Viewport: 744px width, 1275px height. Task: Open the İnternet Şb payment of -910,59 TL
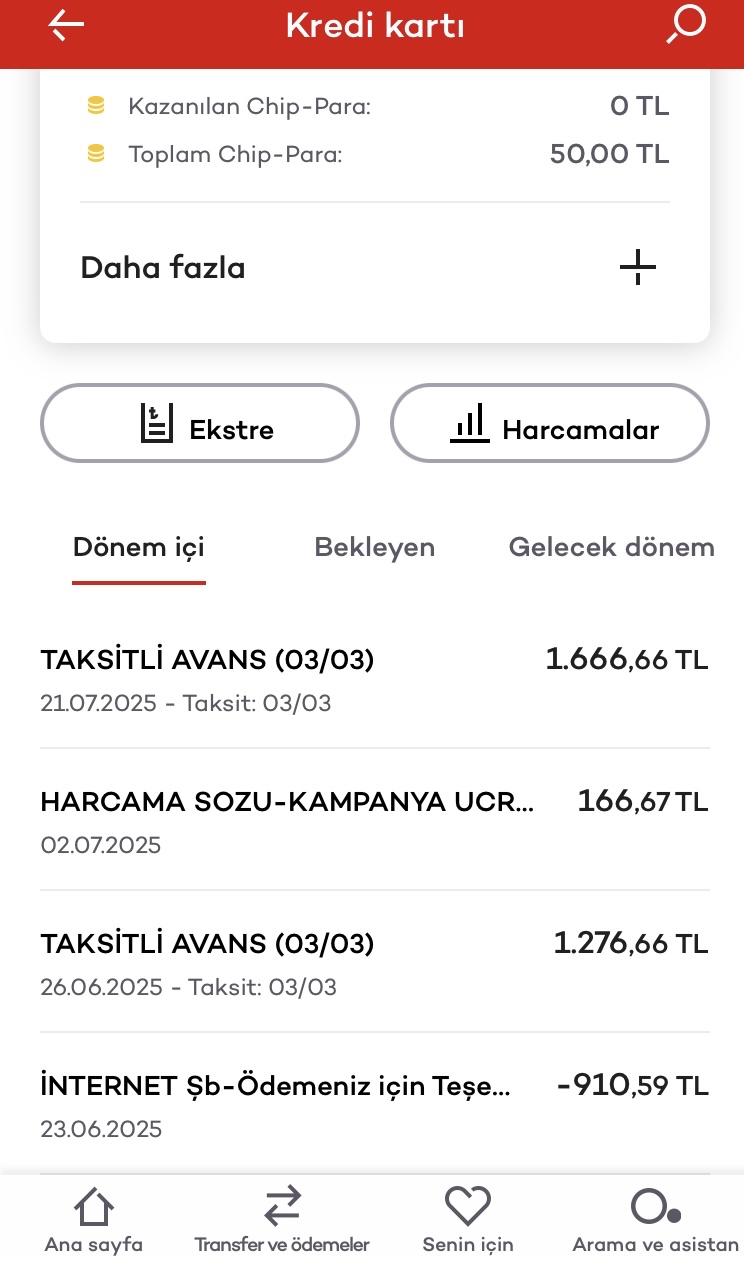click(375, 1105)
